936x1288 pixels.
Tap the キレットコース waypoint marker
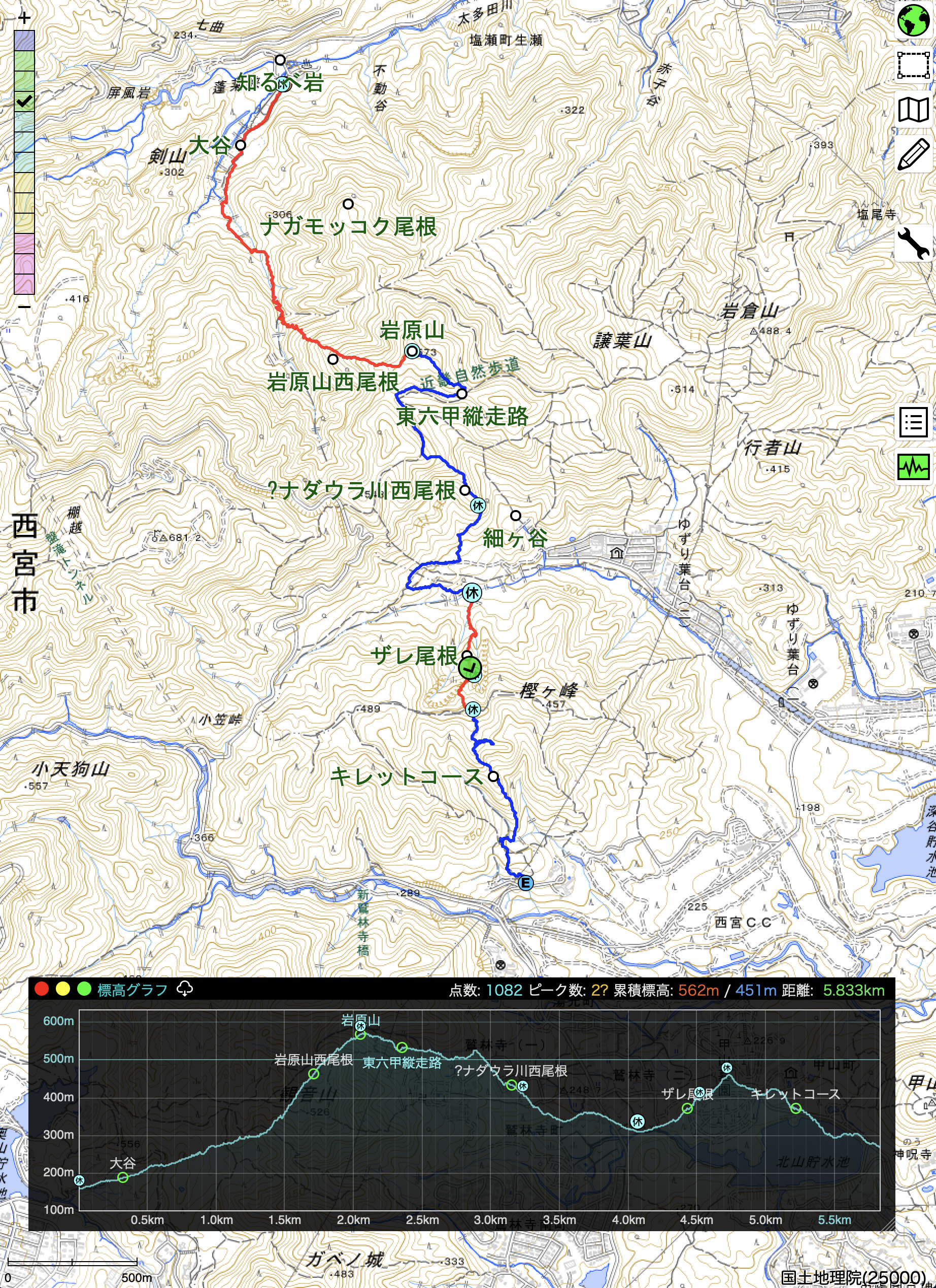click(493, 776)
